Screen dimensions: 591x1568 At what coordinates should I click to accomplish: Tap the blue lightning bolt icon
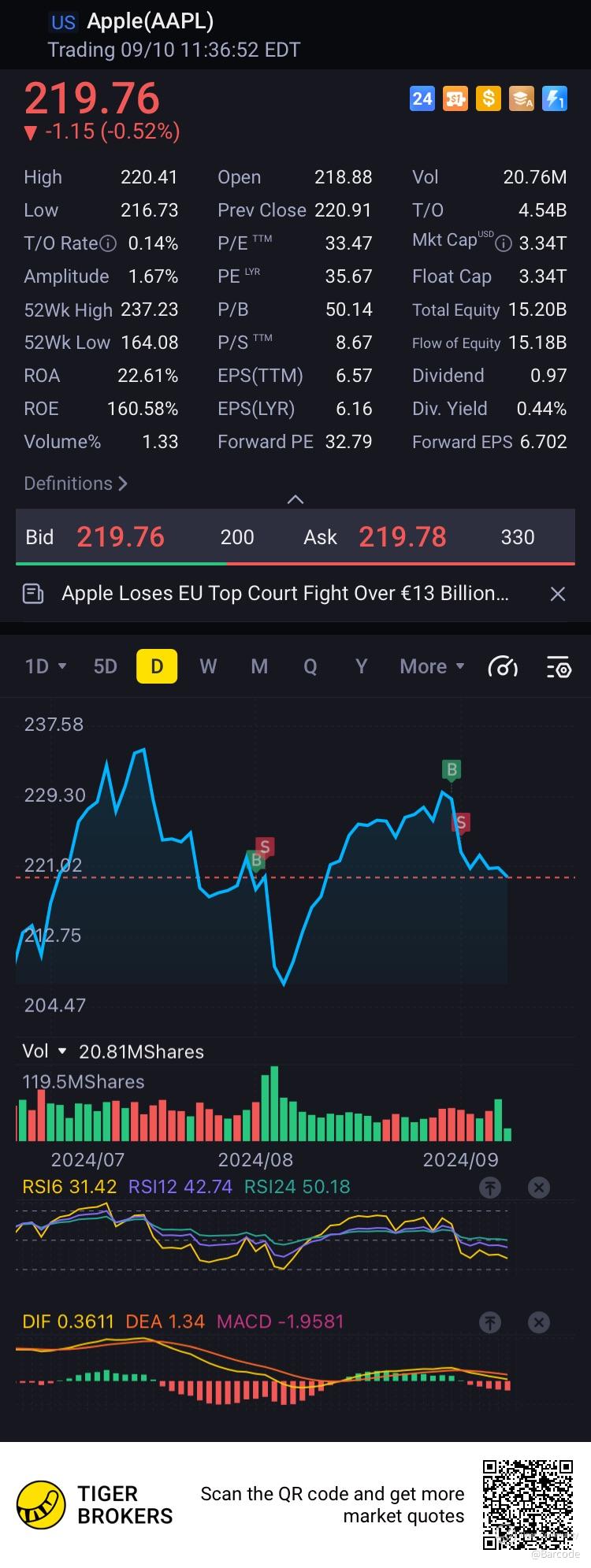click(555, 98)
